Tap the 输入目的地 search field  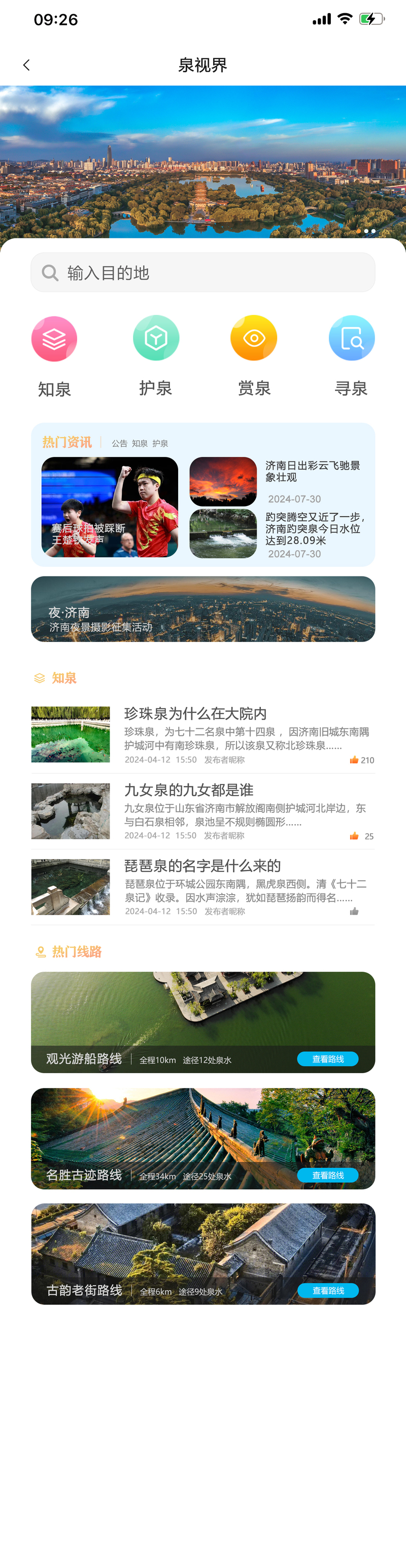pyautogui.click(x=202, y=273)
